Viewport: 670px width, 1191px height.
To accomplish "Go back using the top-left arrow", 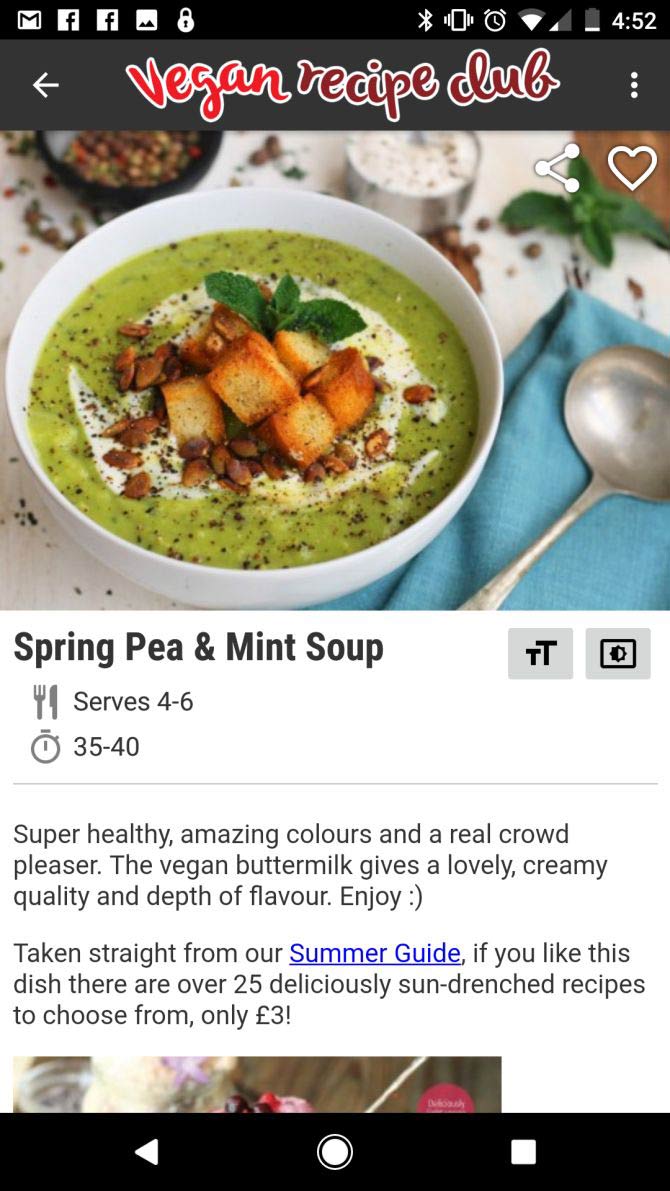I will (x=46, y=85).
